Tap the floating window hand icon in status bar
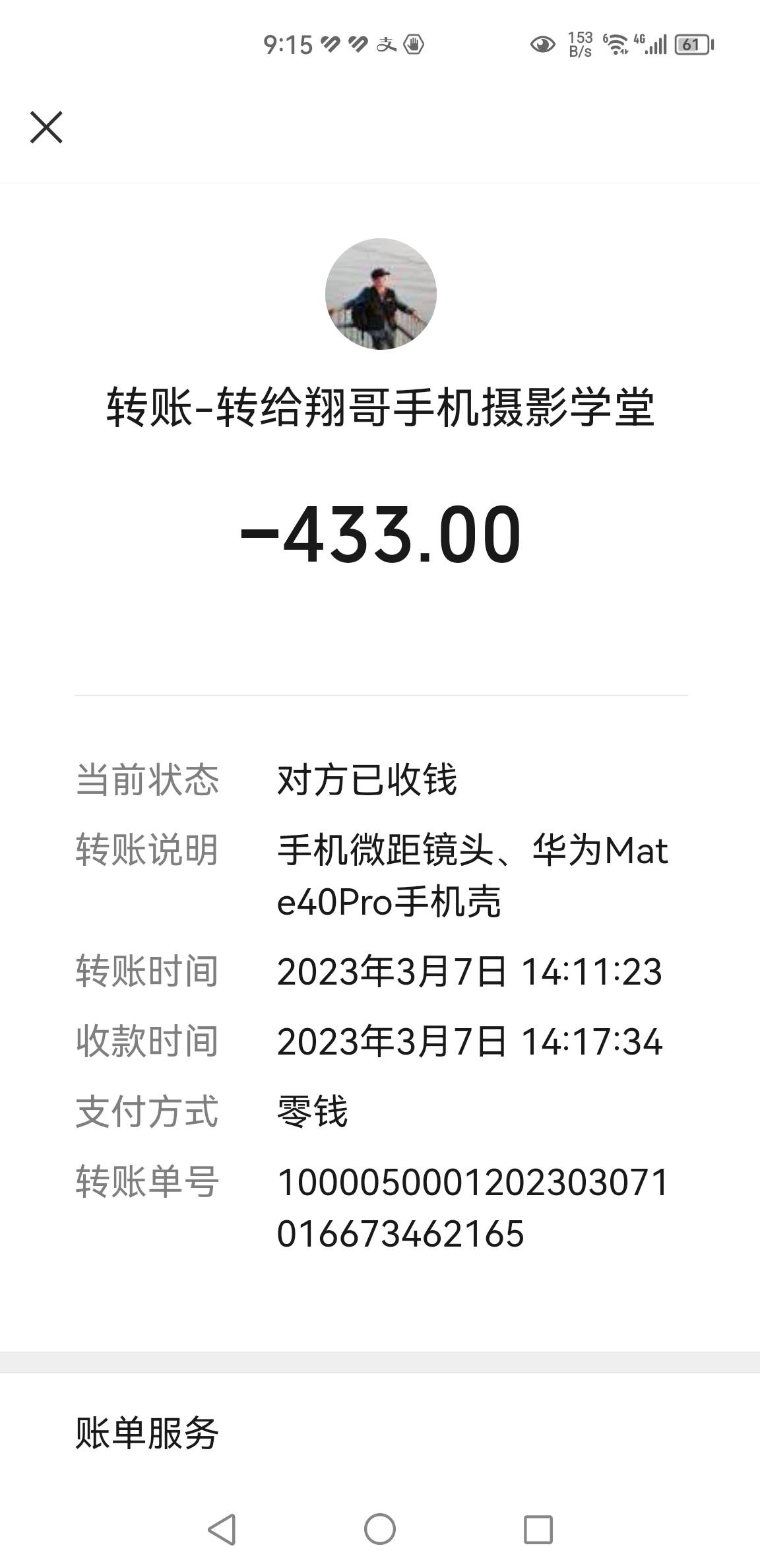Image resolution: width=760 pixels, height=1568 pixels. (x=414, y=46)
